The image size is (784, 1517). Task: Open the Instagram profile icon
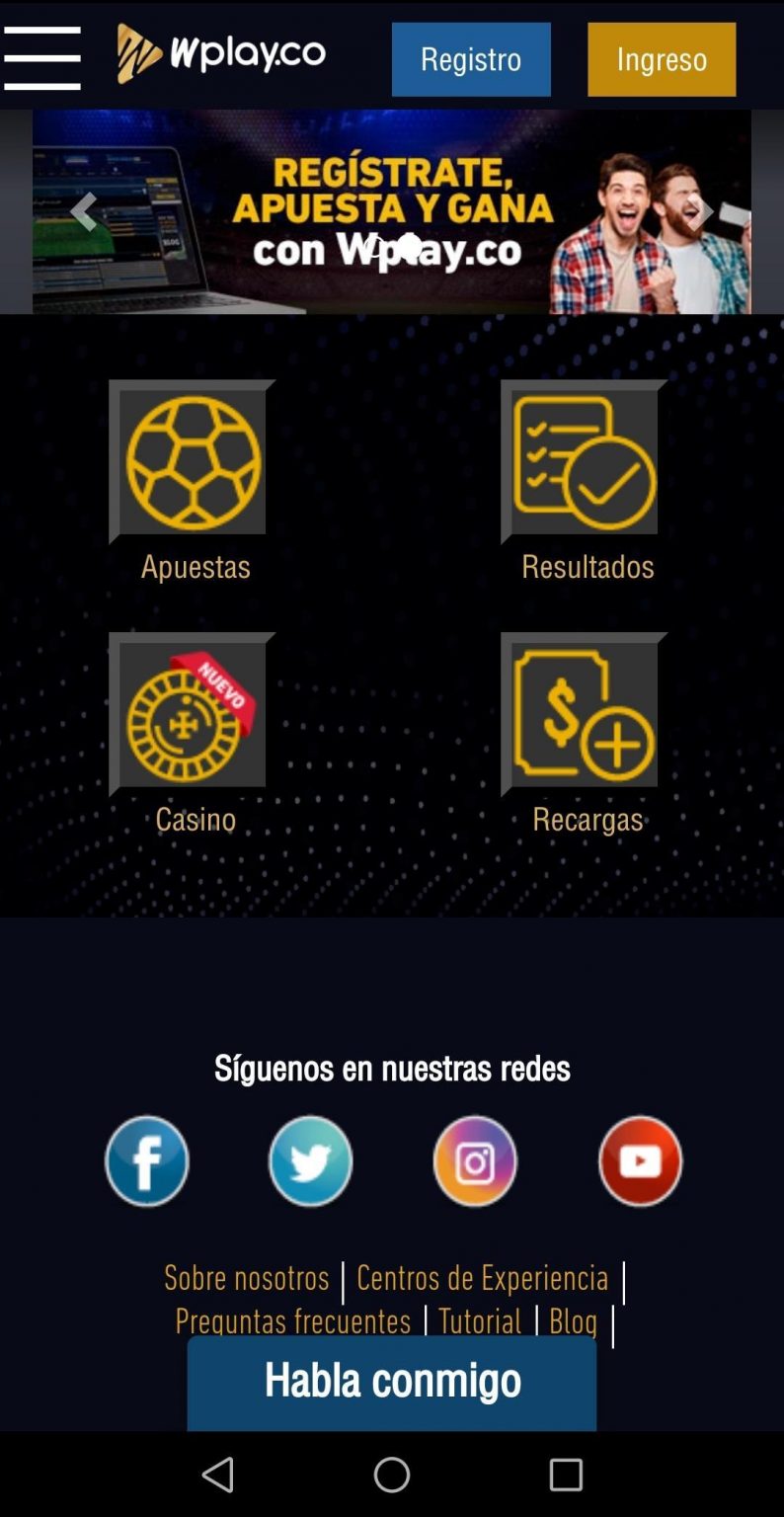pos(474,1161)
